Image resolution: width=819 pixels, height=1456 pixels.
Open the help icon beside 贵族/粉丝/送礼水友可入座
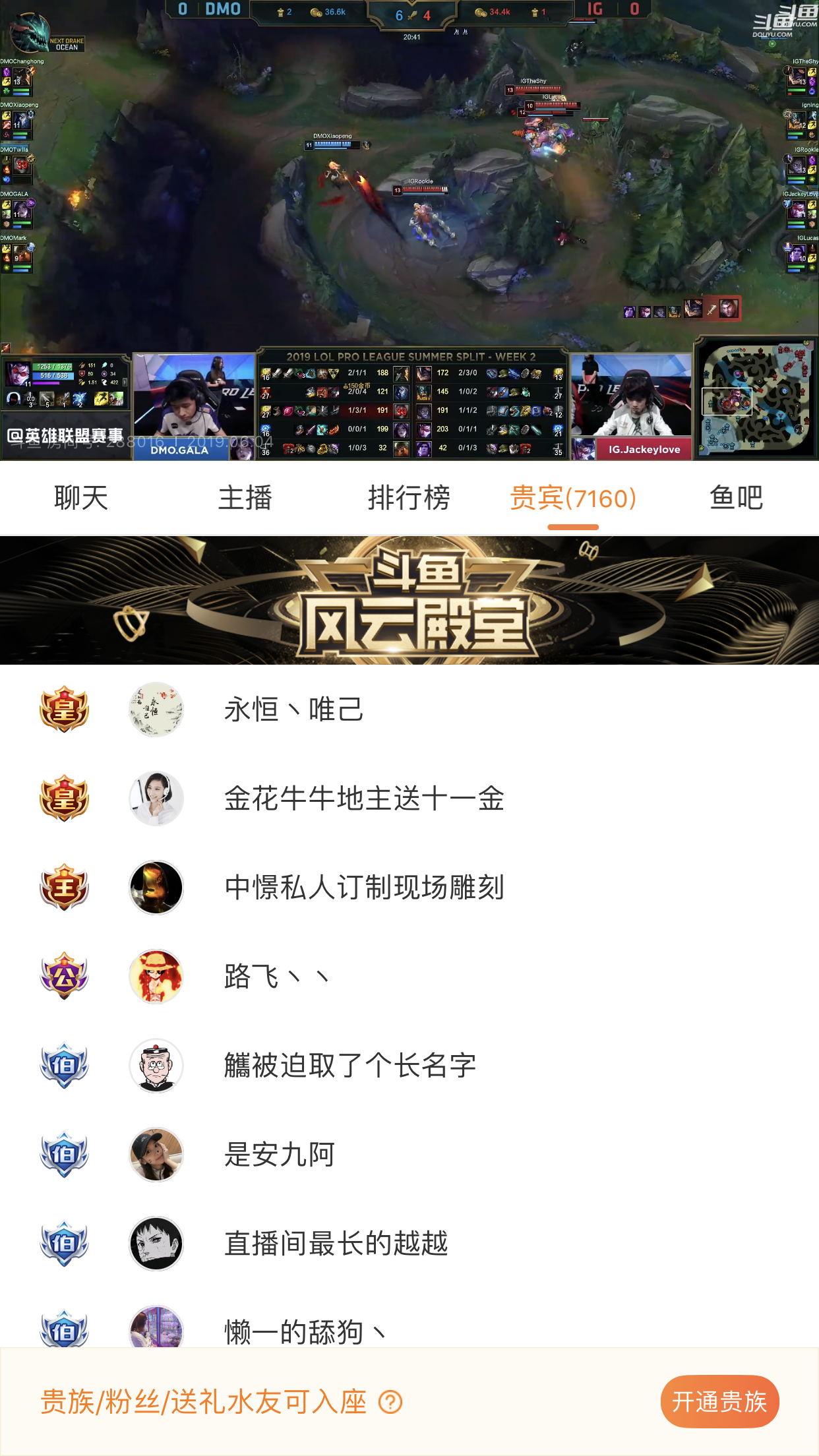[390, 1402]
